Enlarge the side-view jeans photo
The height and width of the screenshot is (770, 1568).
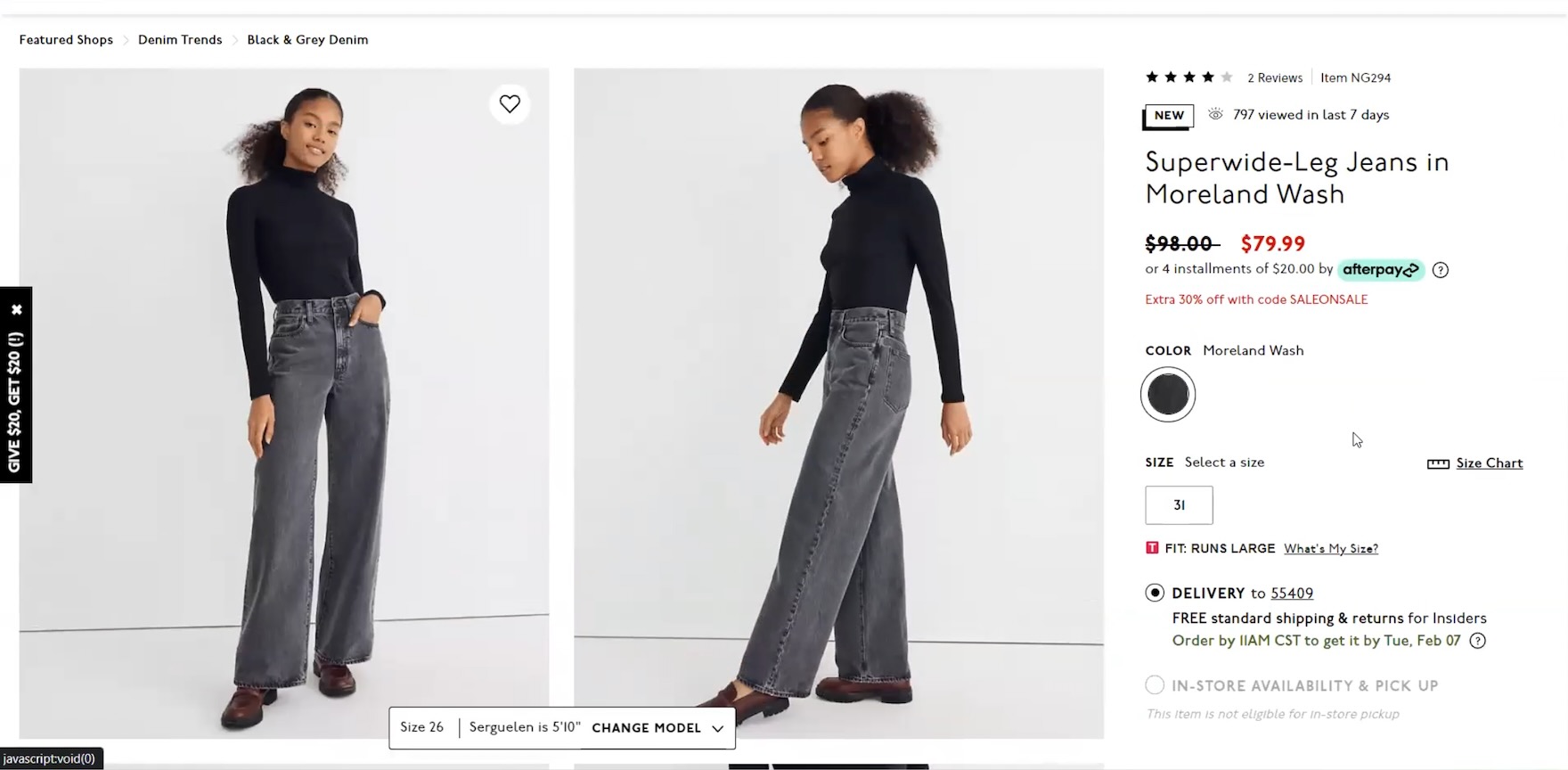coord(837,401)
